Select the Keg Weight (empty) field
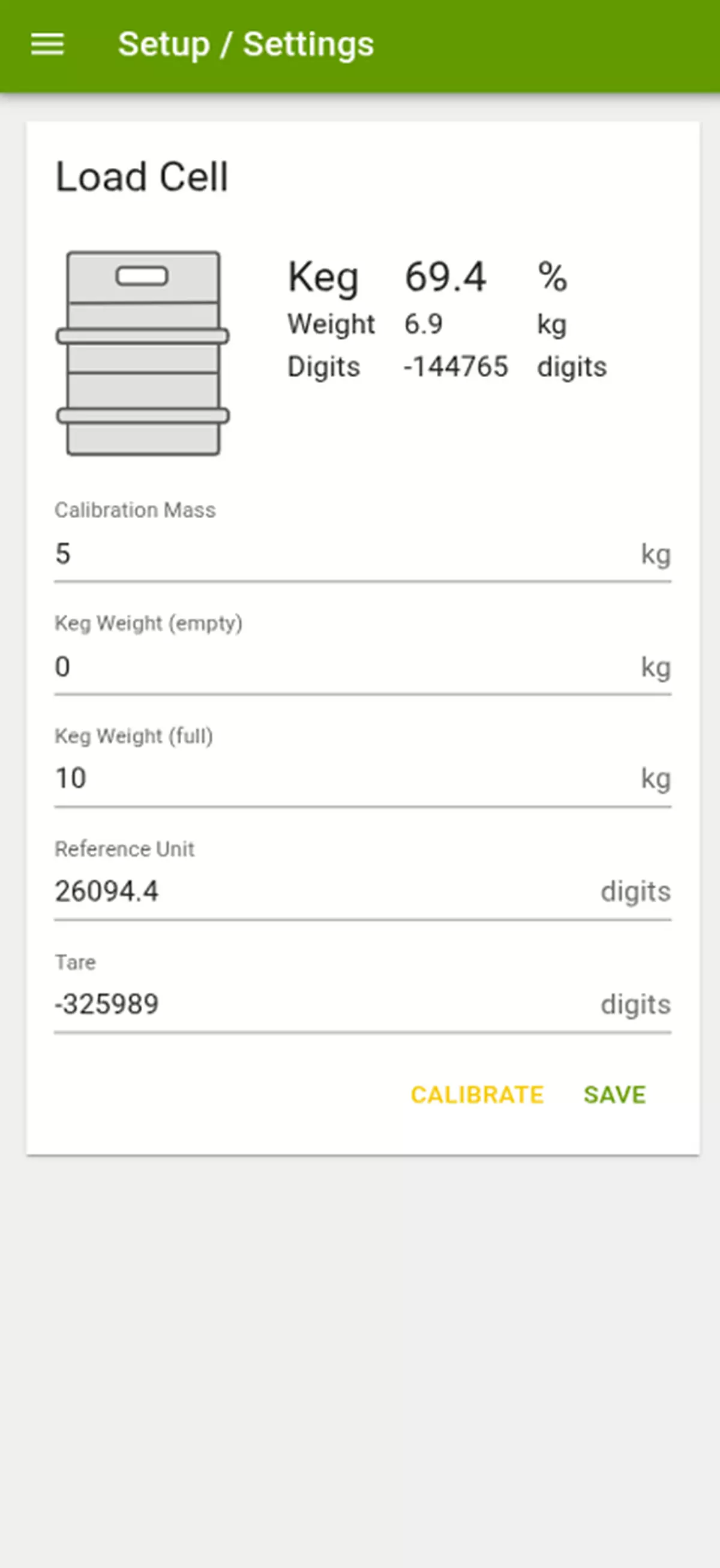Screen dimensions: 720x1568 [244, 667]
